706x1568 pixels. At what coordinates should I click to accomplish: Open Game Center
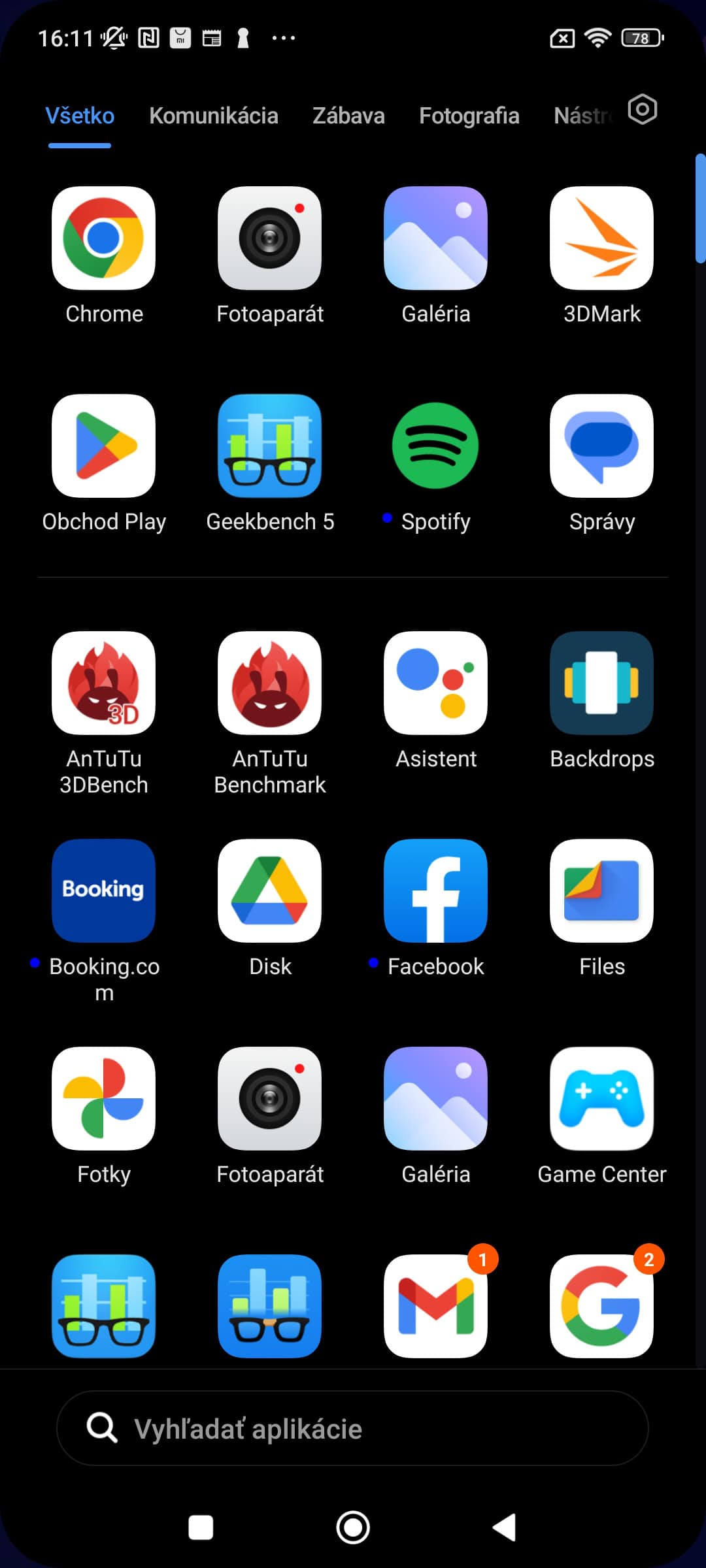(x=601, y=1099)
